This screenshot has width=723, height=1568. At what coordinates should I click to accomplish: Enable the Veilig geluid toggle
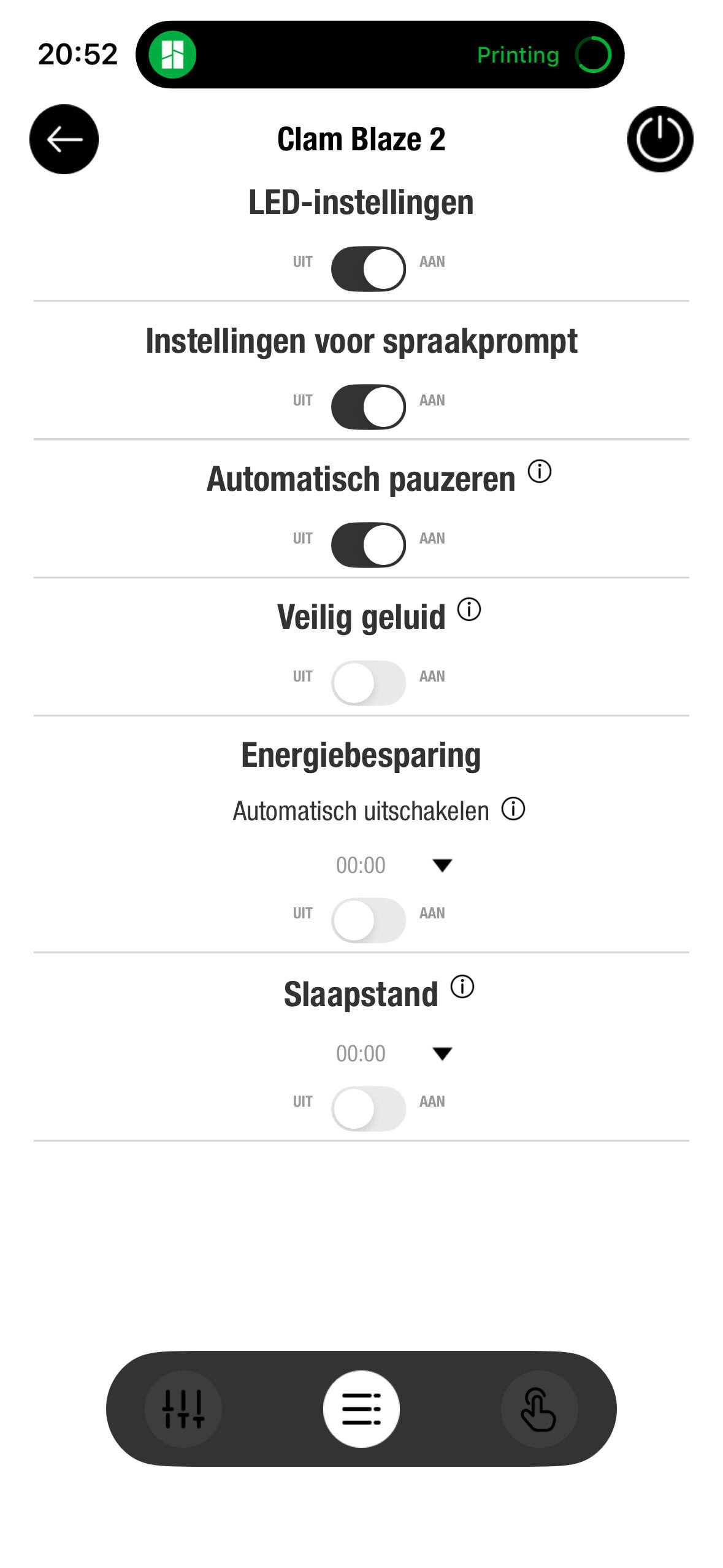(x=368, y=683)
